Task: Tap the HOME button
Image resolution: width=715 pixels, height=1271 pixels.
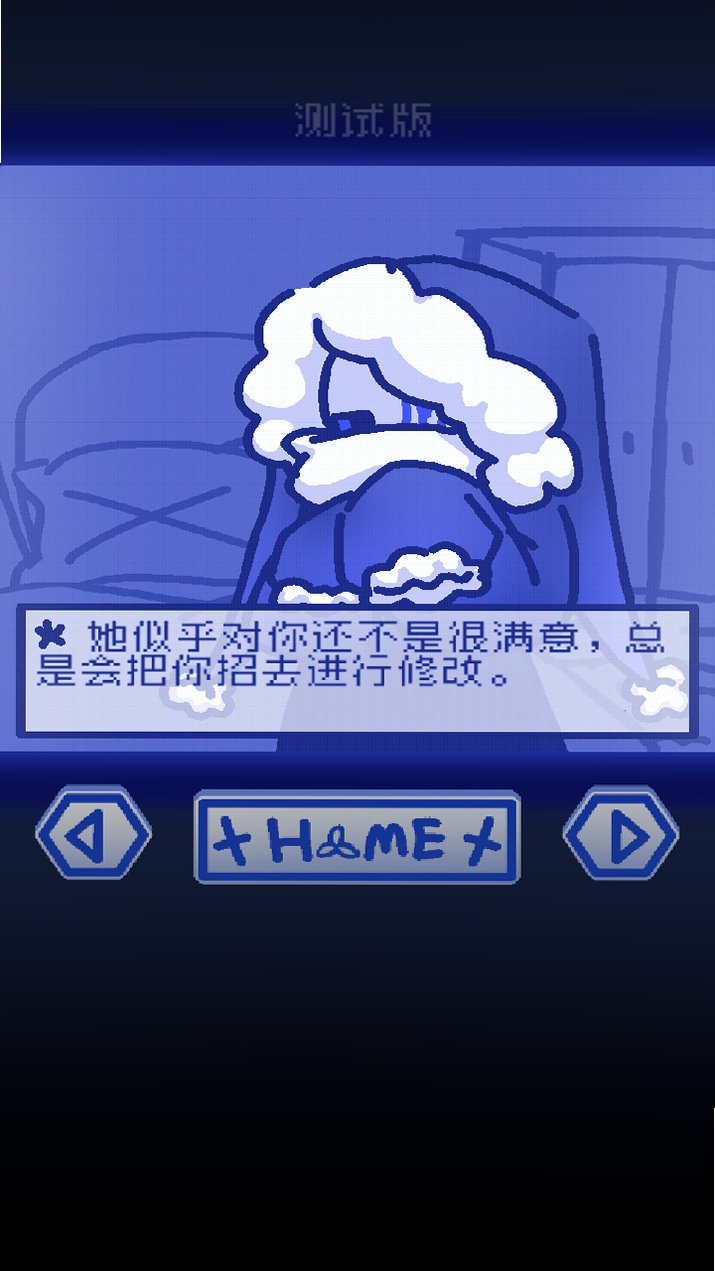Action: click(x=357, y=837)
